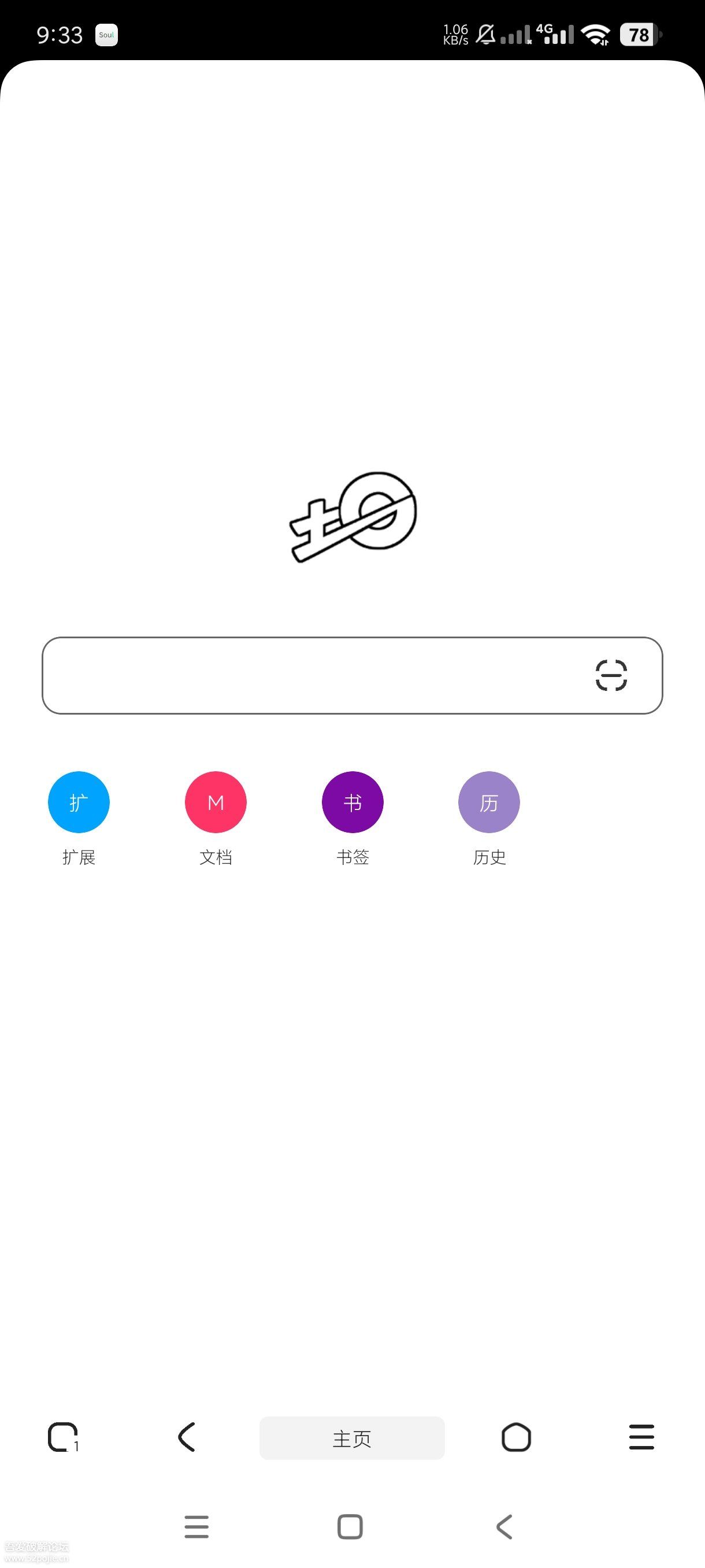Tap the 主页 address bar
This screenshot has height=1568, width=705.
point(351,1438)
